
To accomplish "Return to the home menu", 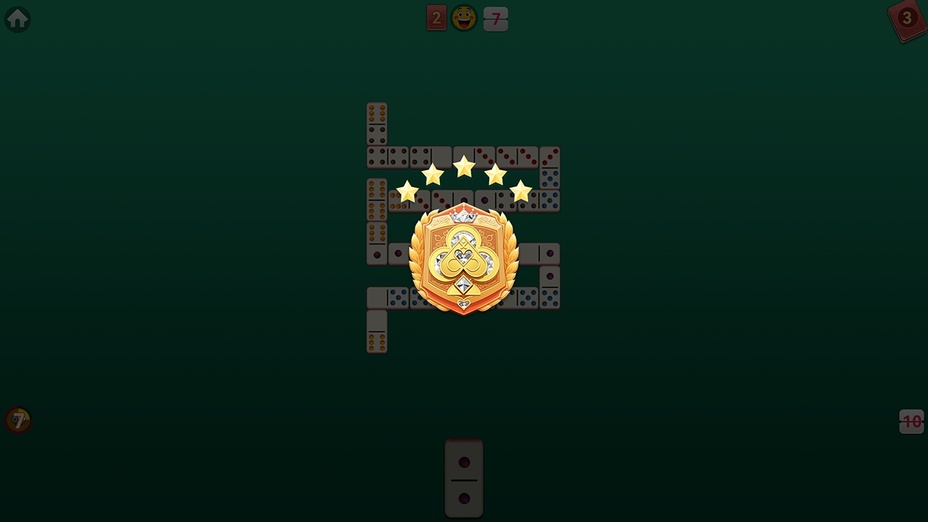I will click(17, 19).
